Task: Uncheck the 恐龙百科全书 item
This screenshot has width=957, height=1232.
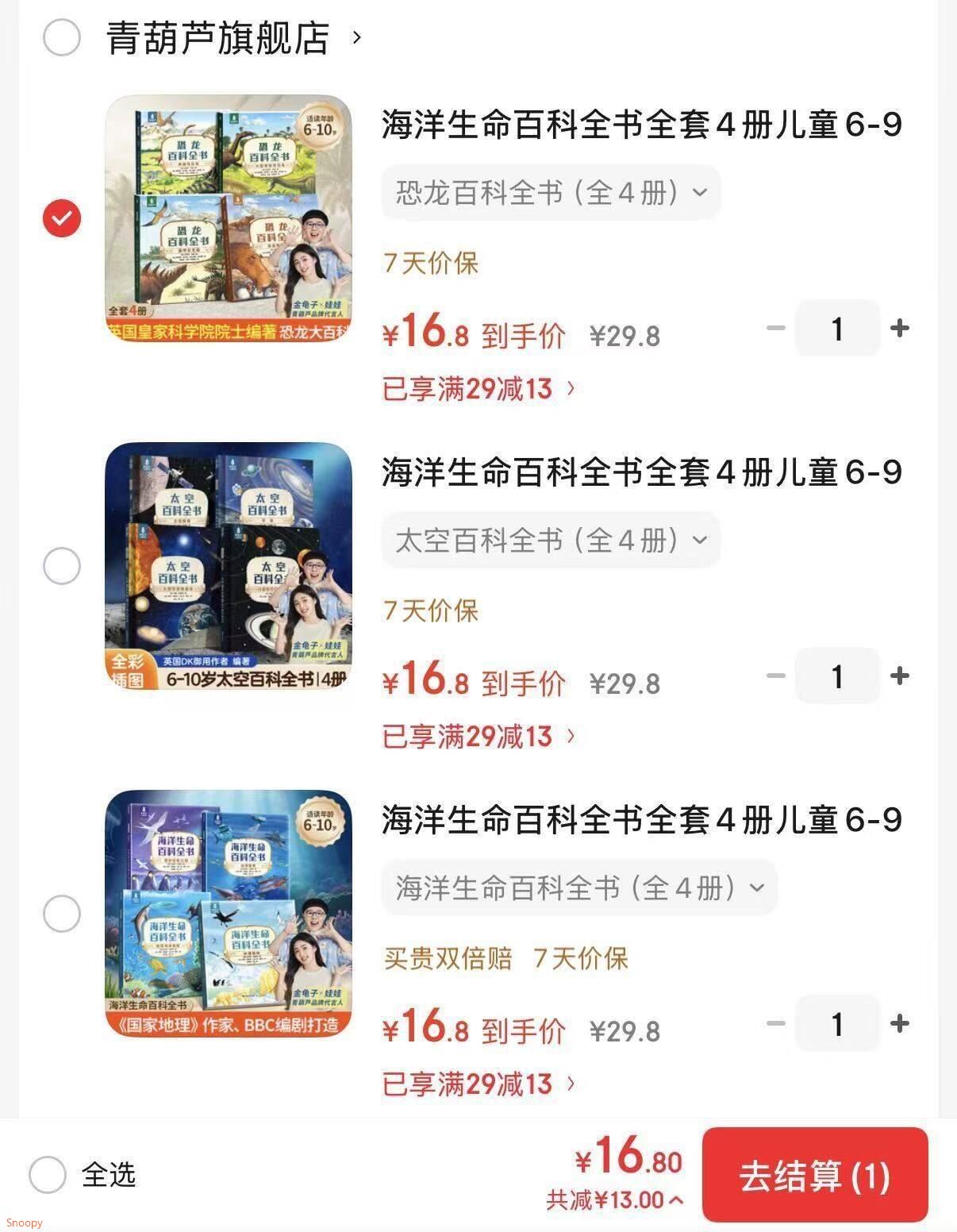Action: tap(62, 218)
